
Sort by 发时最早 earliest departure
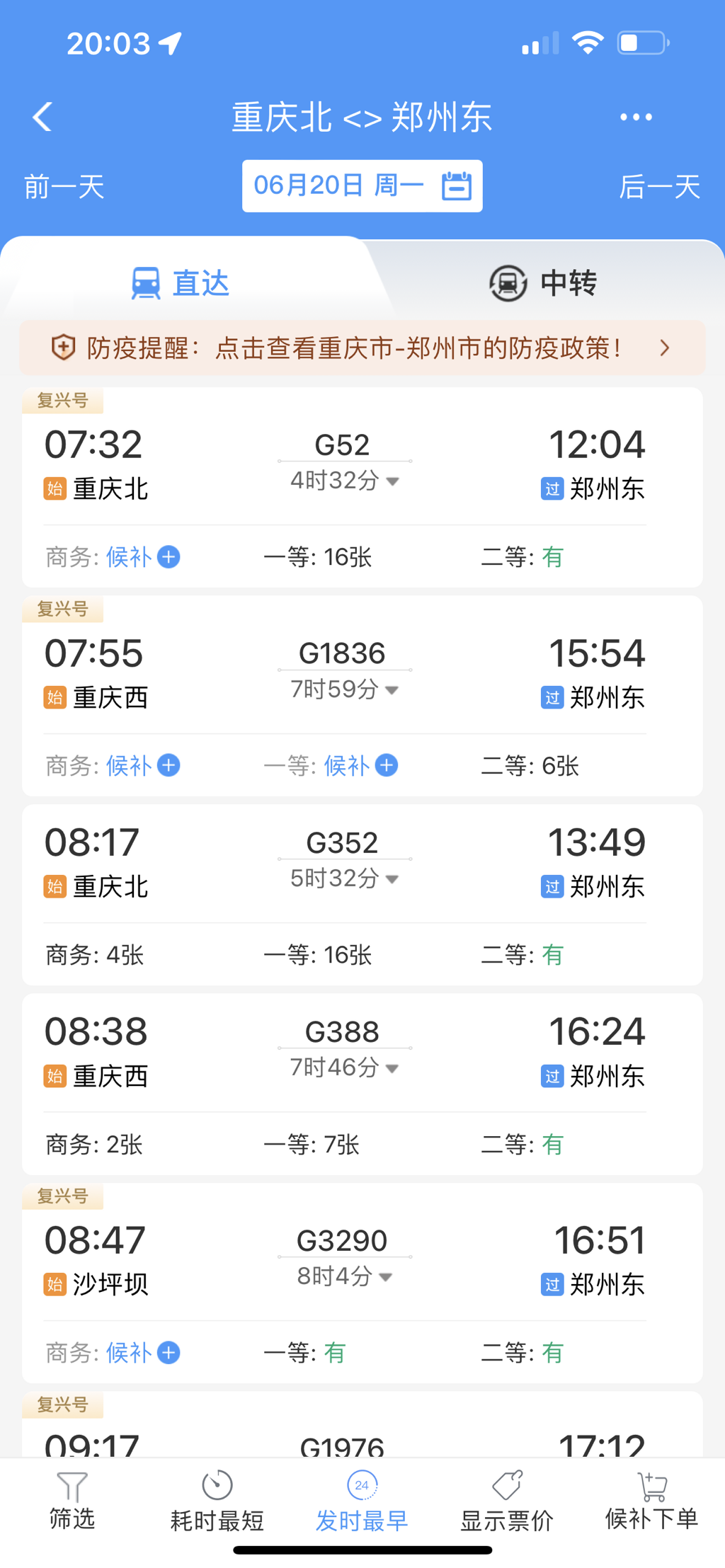(x=362, y=1500)
